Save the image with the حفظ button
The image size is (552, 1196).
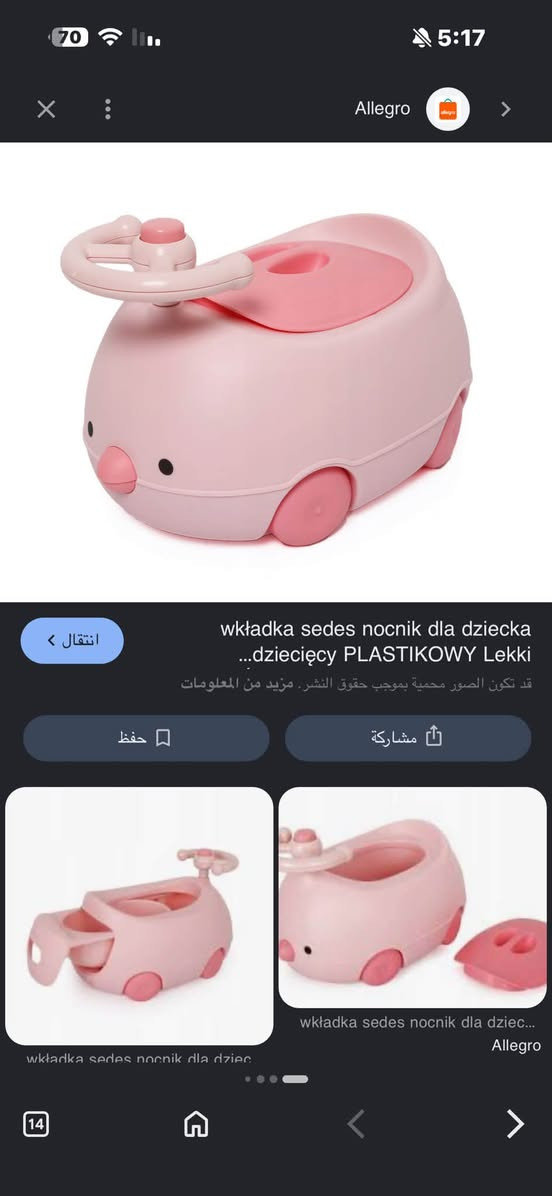click(146, 738)
